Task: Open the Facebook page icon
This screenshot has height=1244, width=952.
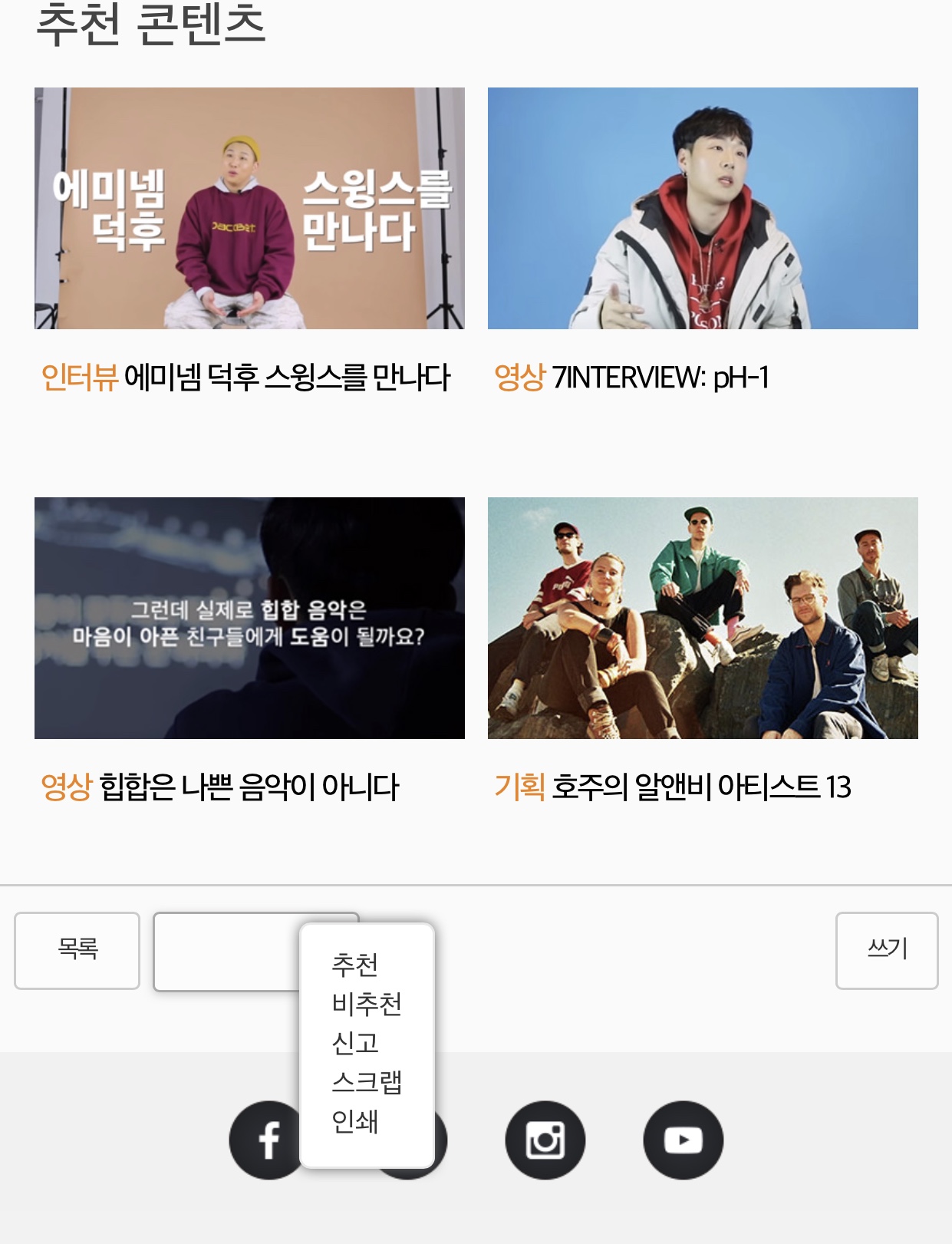Action: coord(265,1140)
